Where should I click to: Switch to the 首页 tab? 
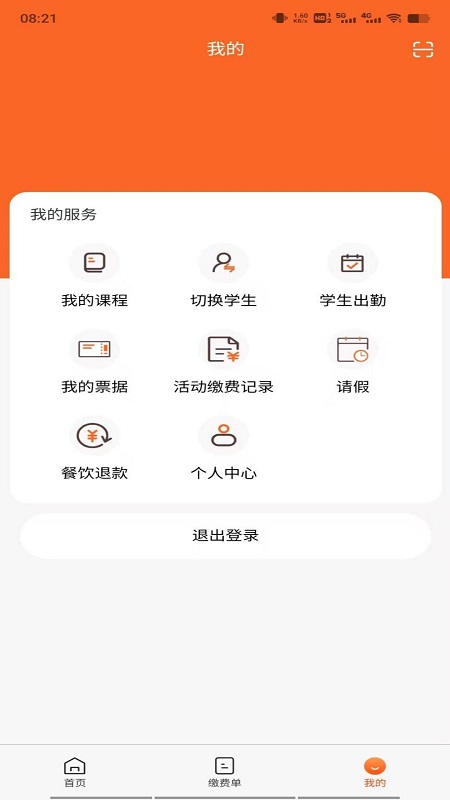click(74, 771)
